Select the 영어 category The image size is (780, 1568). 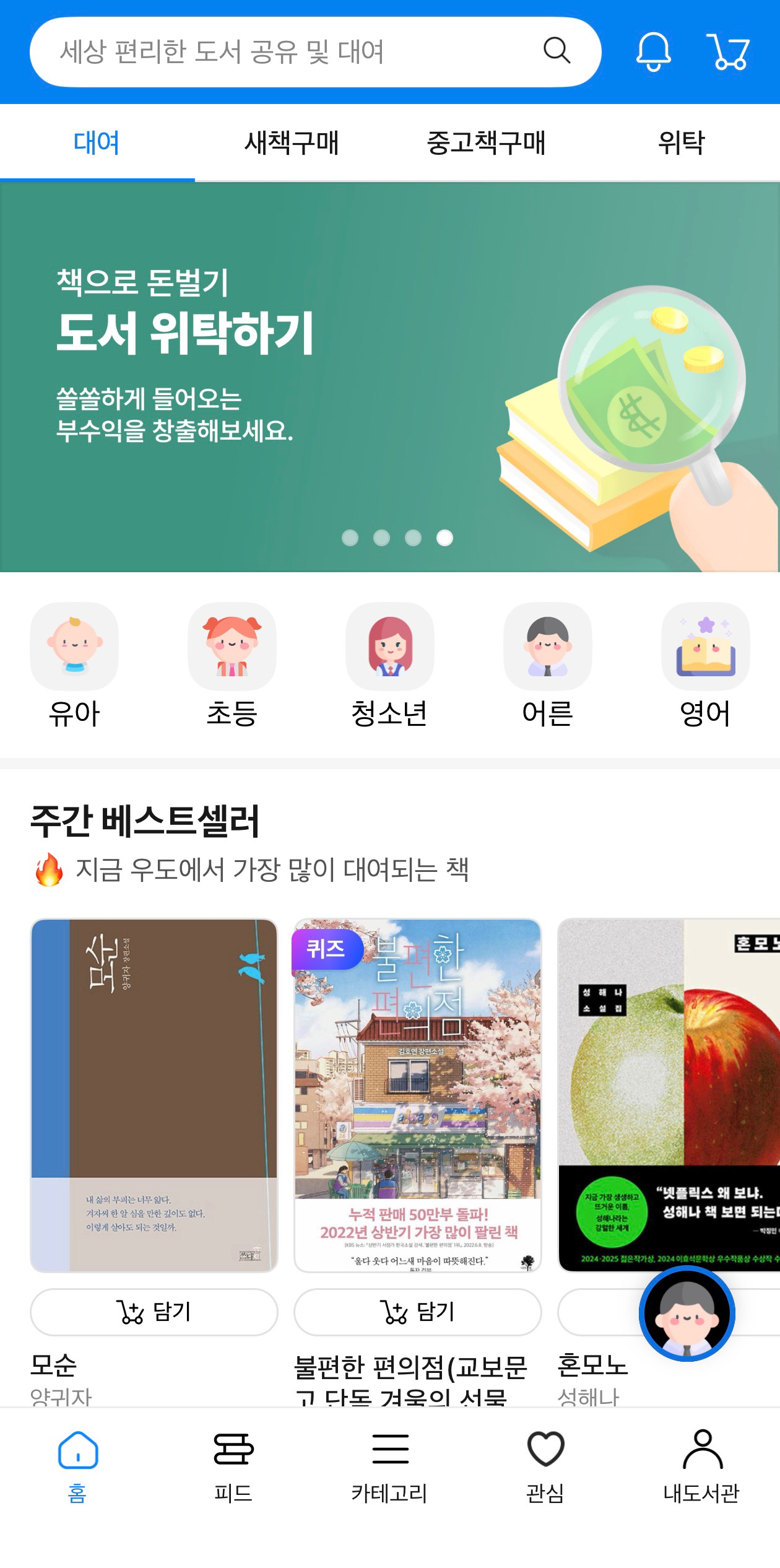click(x=705, y=666)
